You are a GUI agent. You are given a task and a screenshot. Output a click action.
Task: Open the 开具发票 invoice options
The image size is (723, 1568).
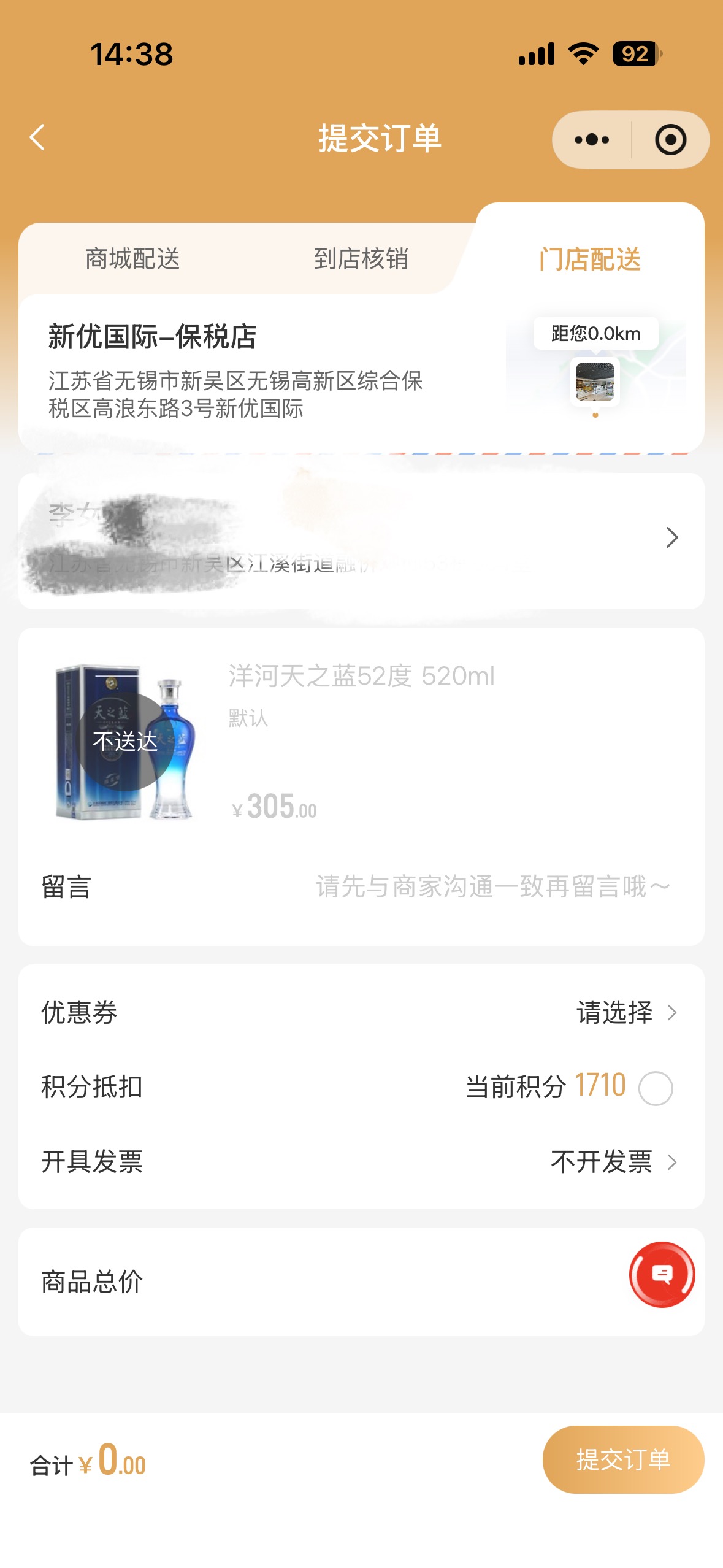[x=613, y=1162]
